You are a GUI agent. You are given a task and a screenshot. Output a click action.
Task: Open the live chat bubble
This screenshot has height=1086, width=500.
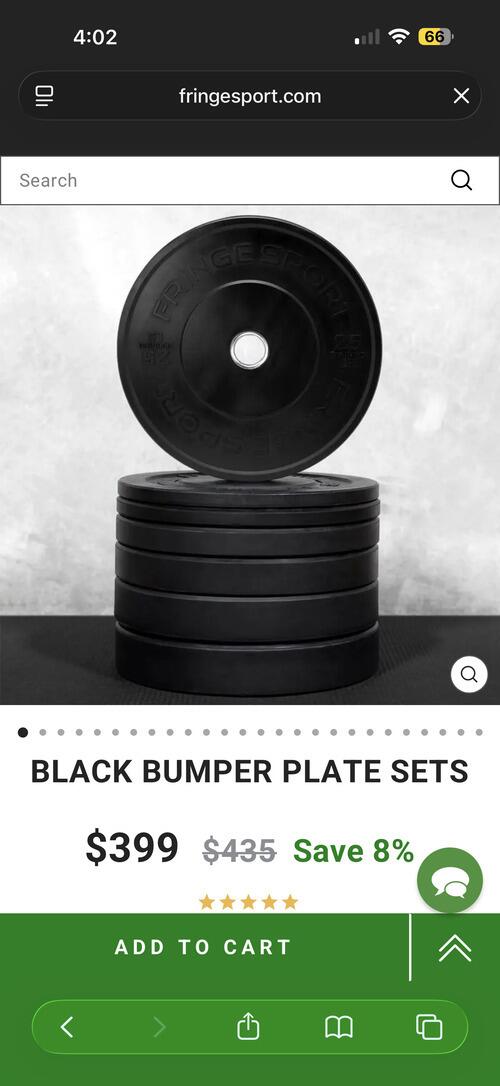(449, 880)
